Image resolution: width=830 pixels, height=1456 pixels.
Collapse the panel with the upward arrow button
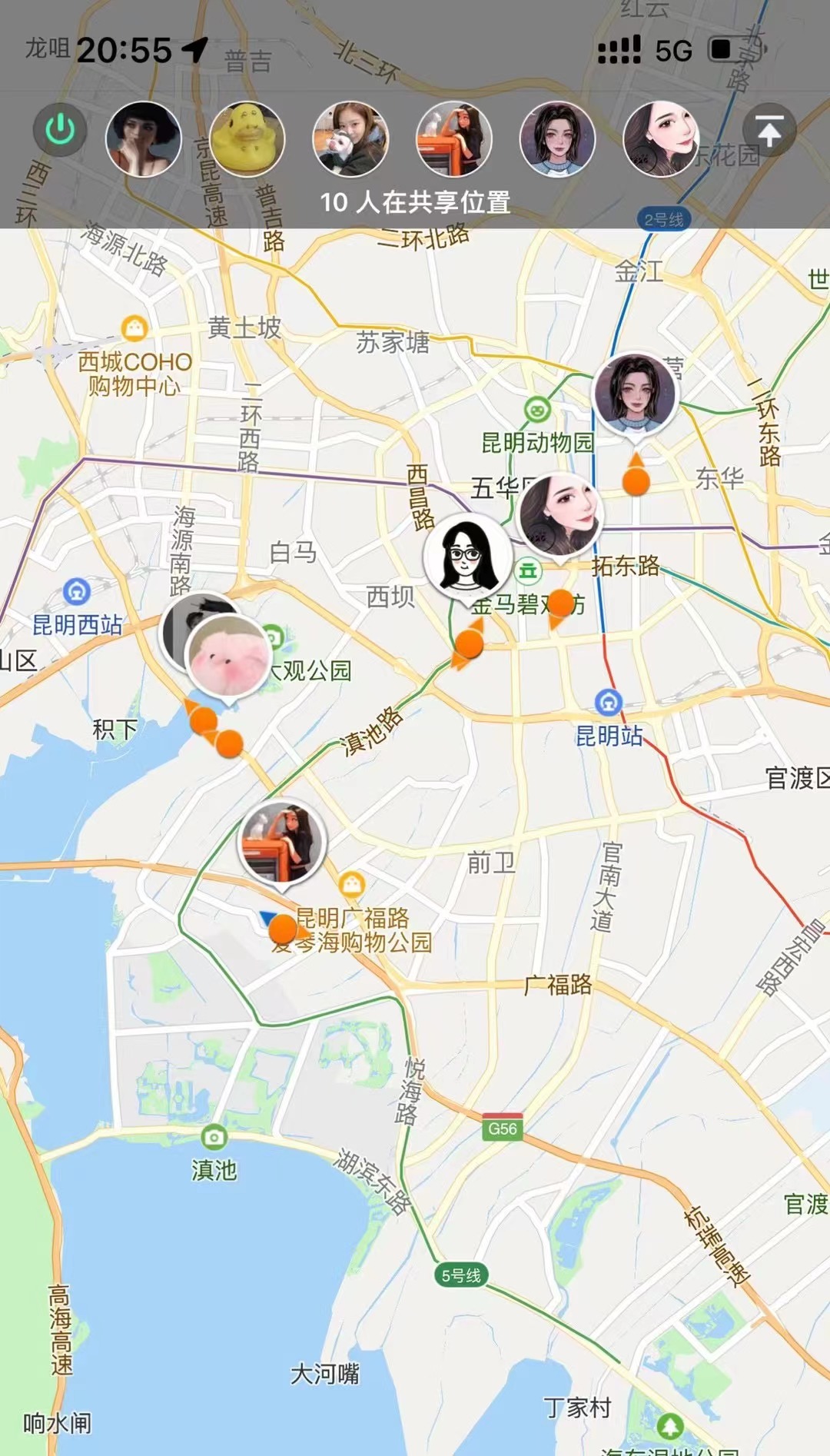pyautogui.click(x=769, y=131)
